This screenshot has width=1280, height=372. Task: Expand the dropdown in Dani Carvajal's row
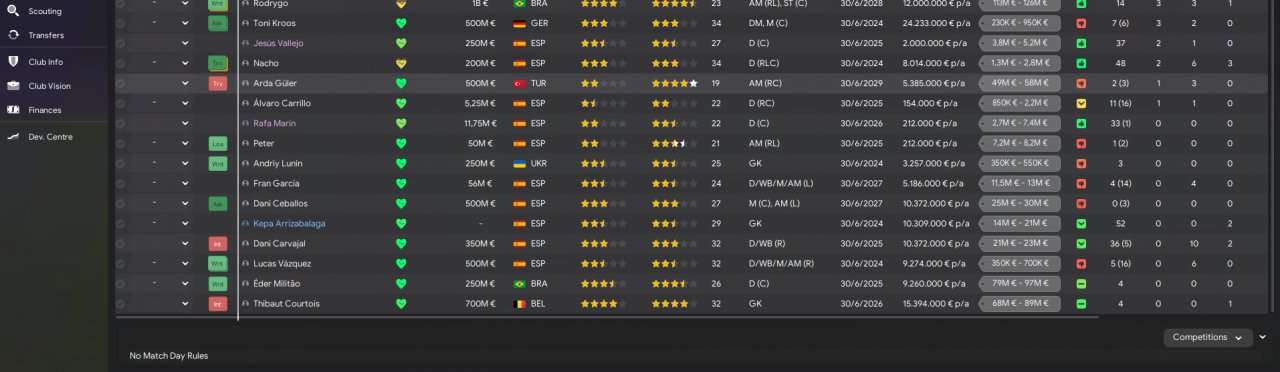185,243
